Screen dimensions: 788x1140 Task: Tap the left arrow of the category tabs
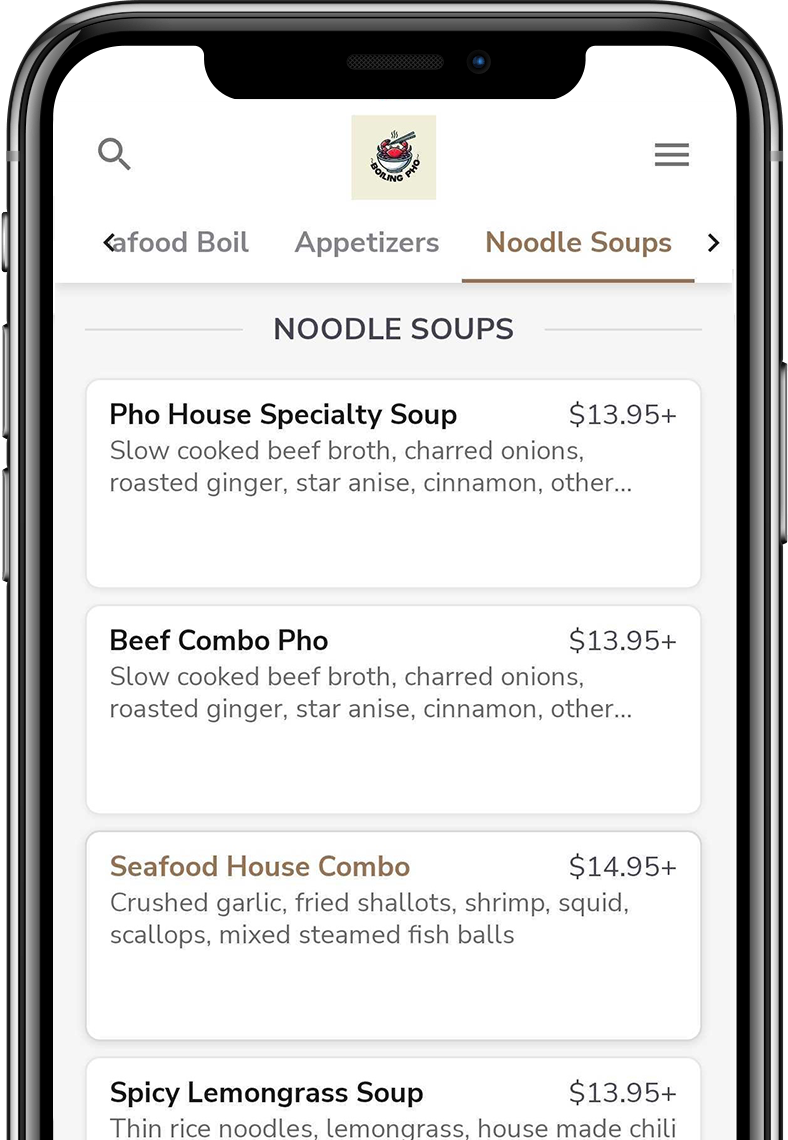coord(109,243)
